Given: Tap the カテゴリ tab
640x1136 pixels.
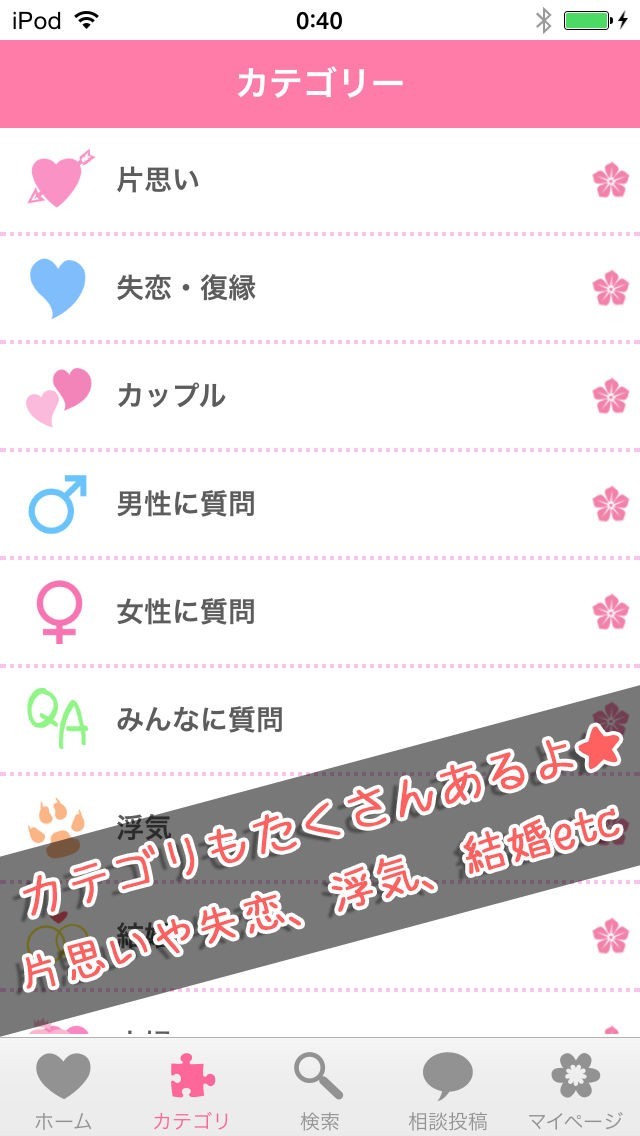Looking at the screenshot, I should (191, 1090).
